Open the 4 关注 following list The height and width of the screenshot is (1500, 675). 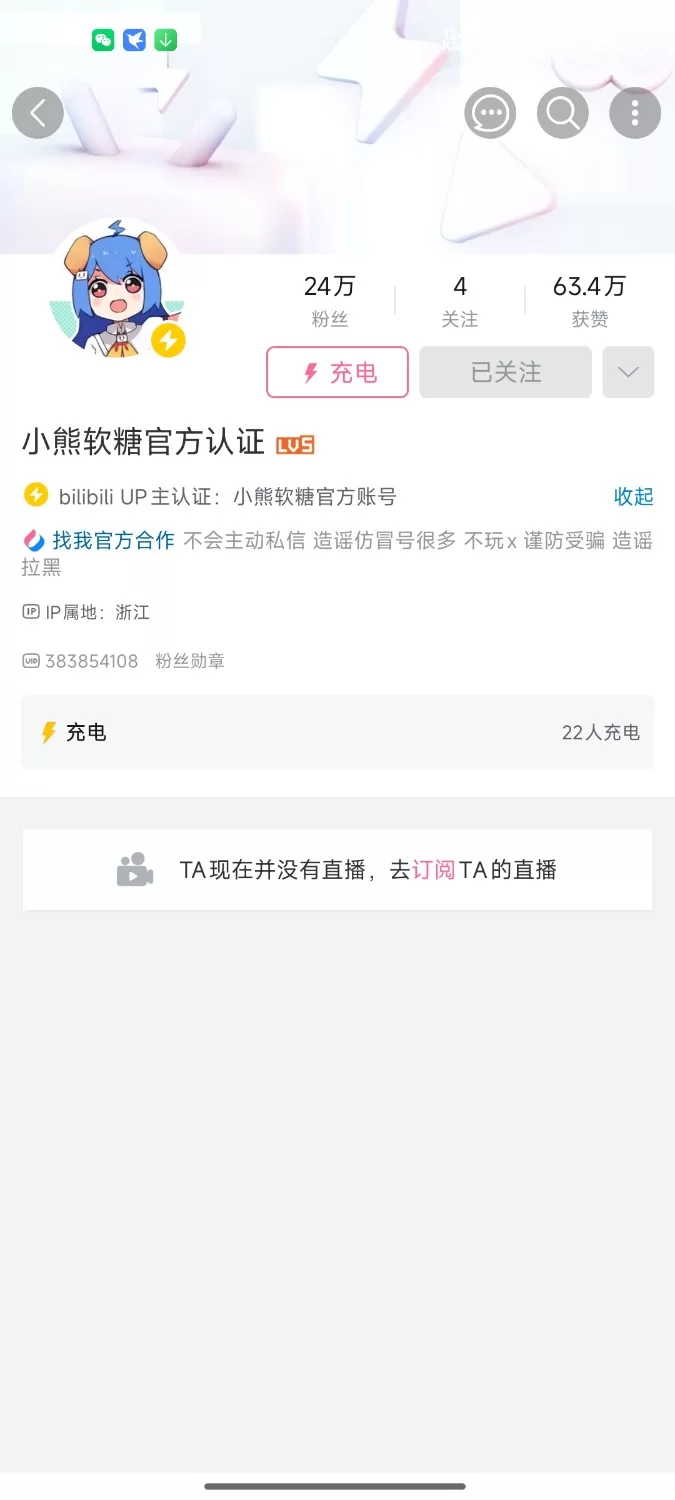(x=460, y=301)
